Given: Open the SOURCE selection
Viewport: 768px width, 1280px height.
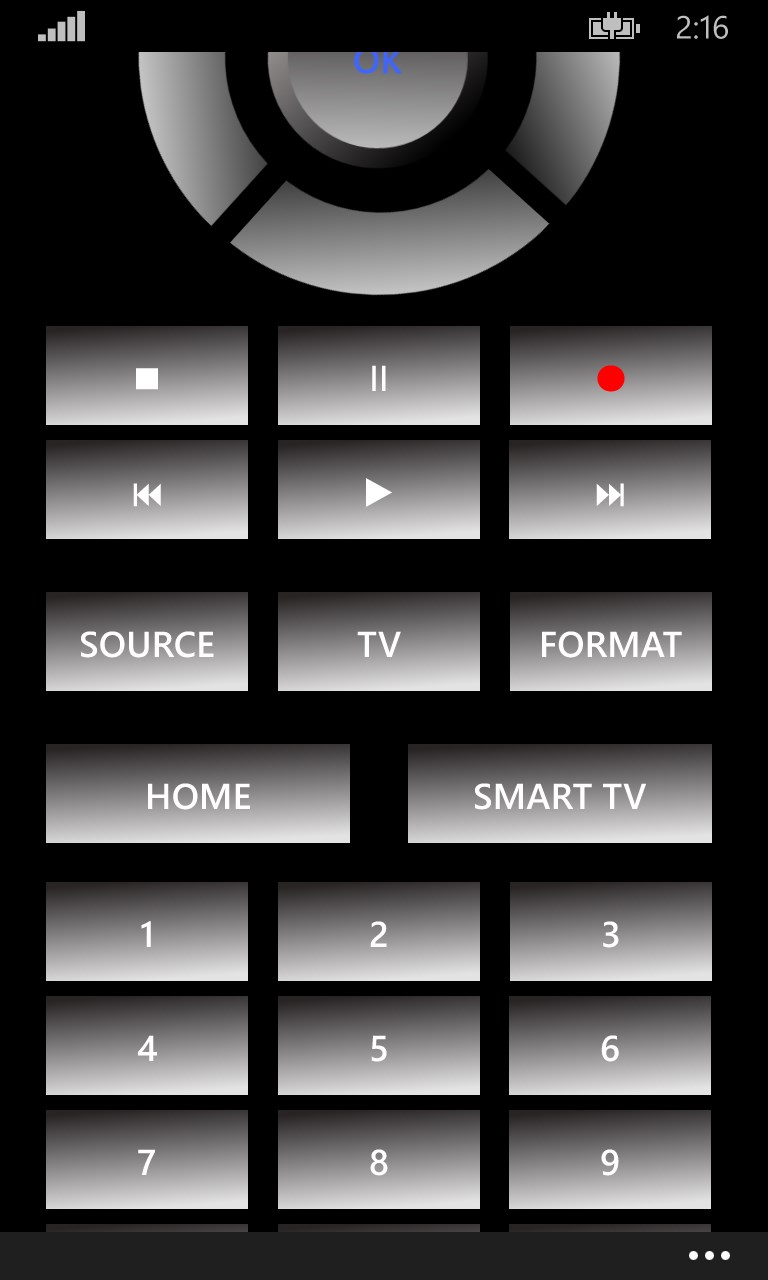Looking at the screenshot, I should point(146,641).
